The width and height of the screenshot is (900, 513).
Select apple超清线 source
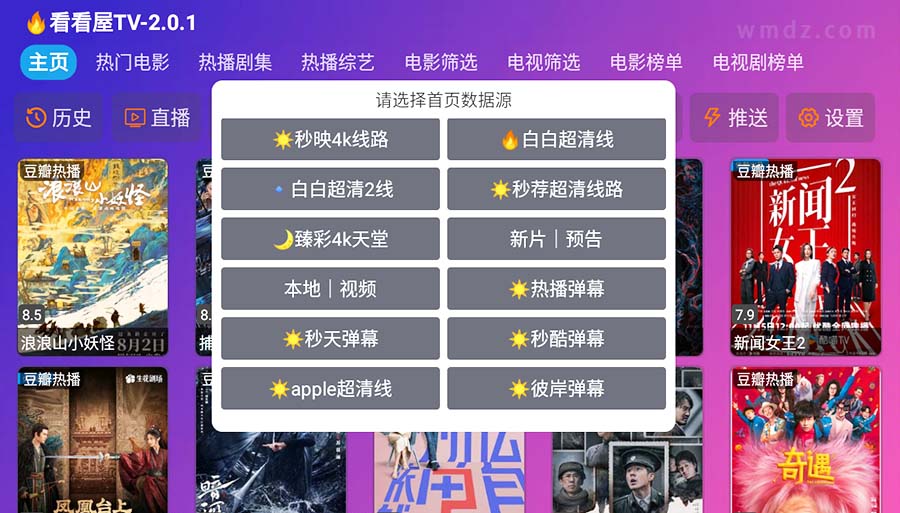point(330,389)
